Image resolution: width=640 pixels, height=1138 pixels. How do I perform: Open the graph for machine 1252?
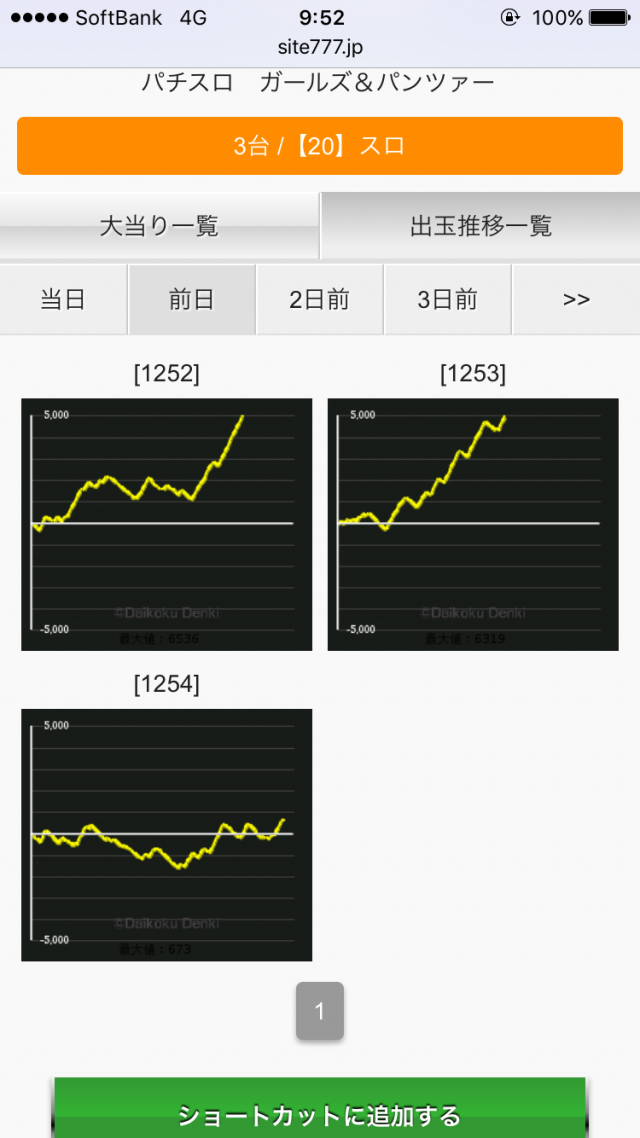click(x=166, y=524)
